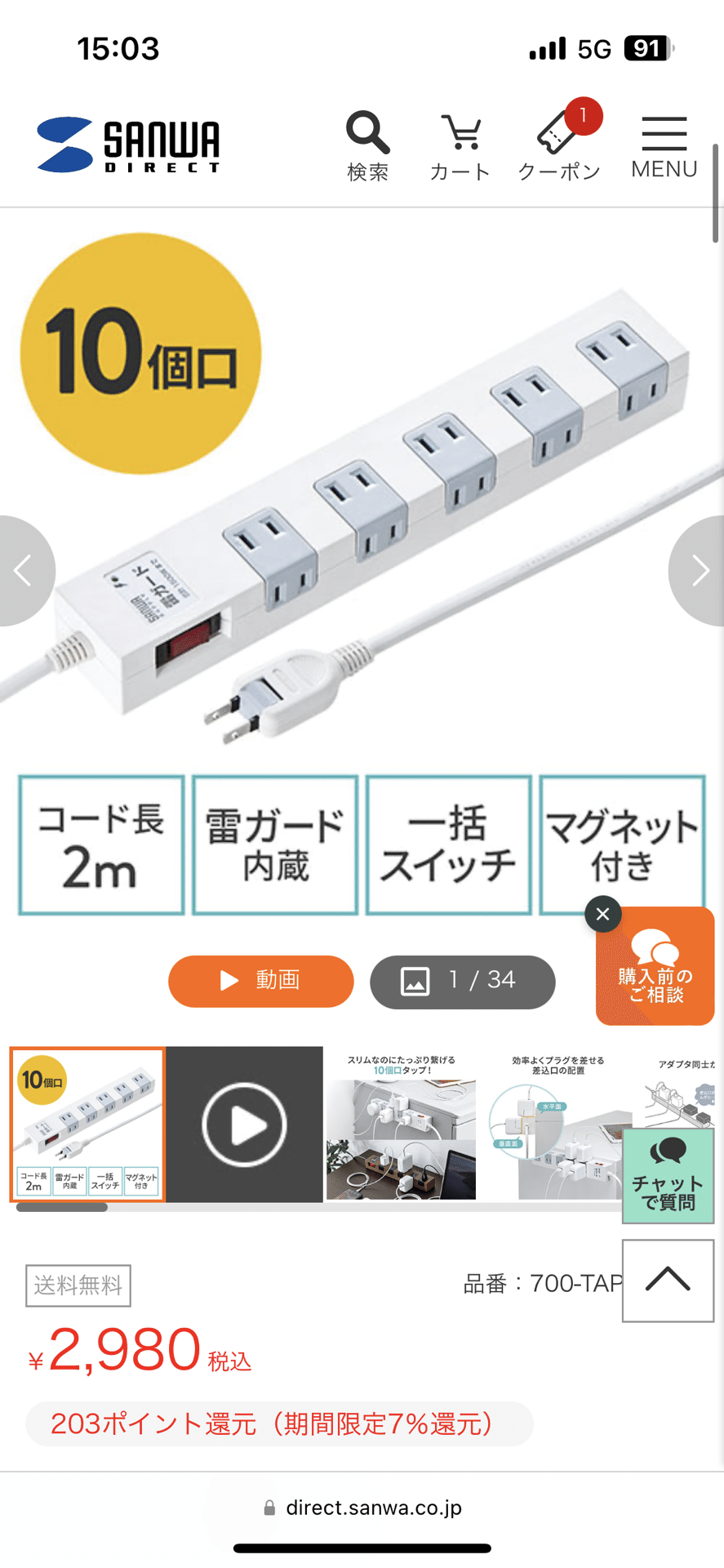Open the MENU hamburger menu
This screenshot has height=1568, width=724.
(664, 145)
